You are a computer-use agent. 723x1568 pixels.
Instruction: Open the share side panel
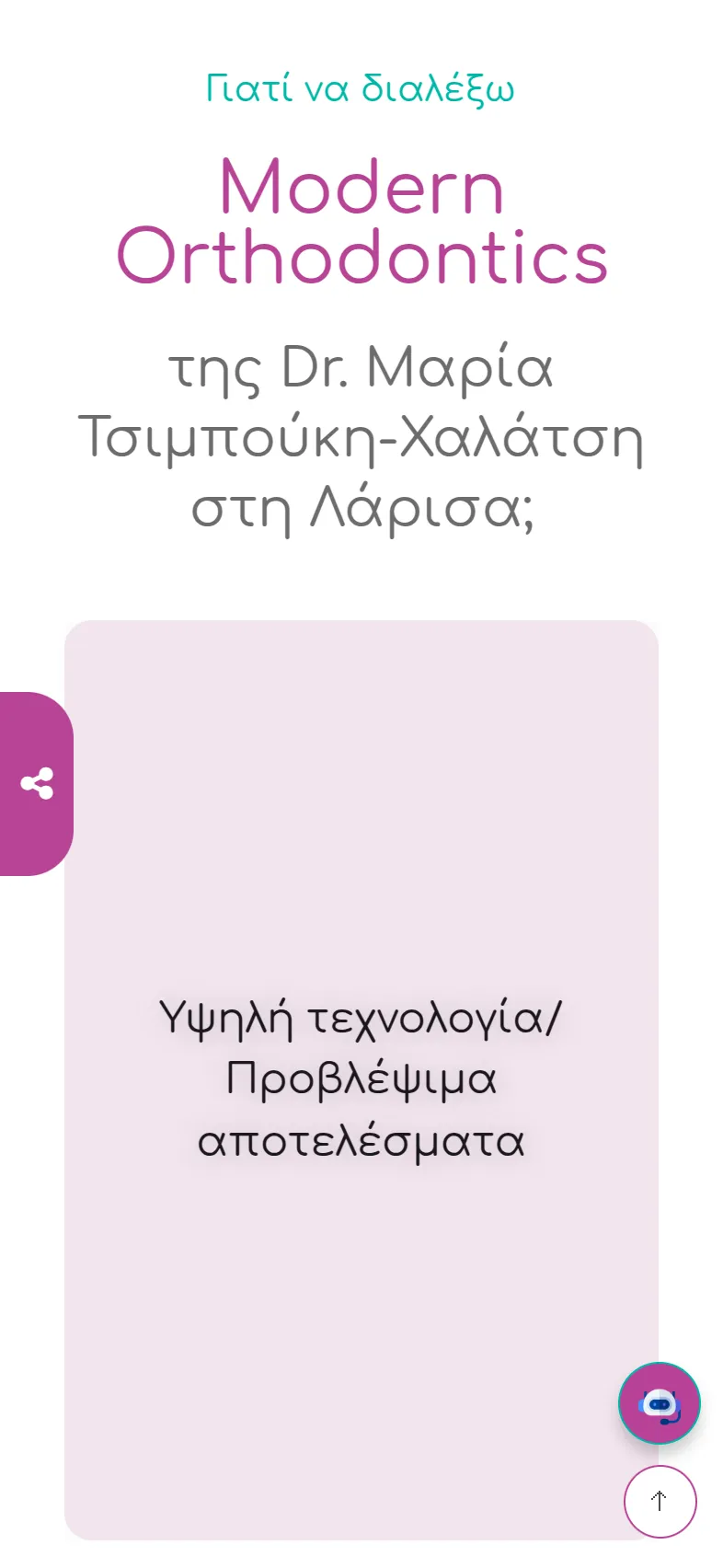(x=37, y=784)
